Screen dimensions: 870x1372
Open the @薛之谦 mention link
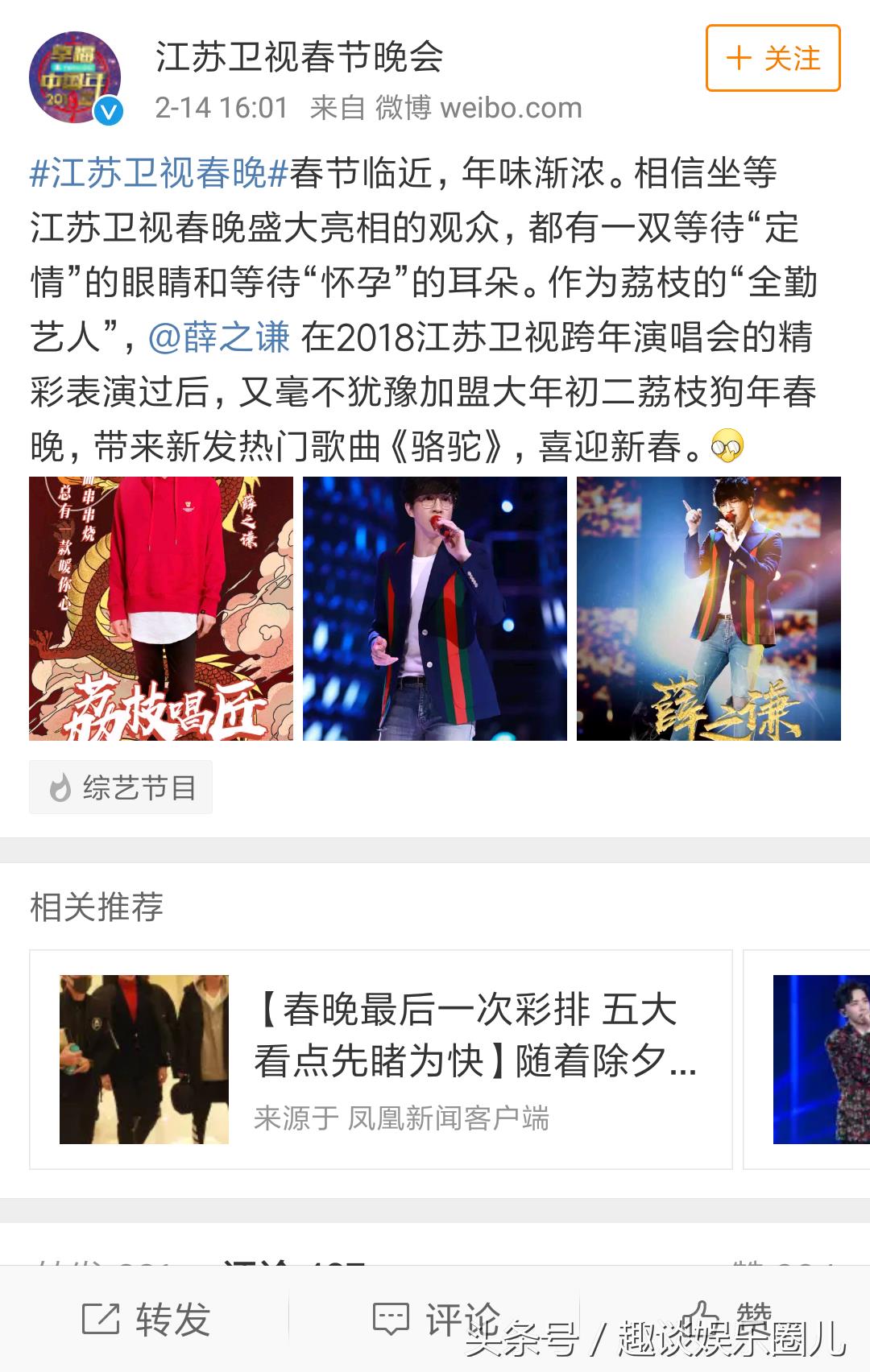coord(219,337)
